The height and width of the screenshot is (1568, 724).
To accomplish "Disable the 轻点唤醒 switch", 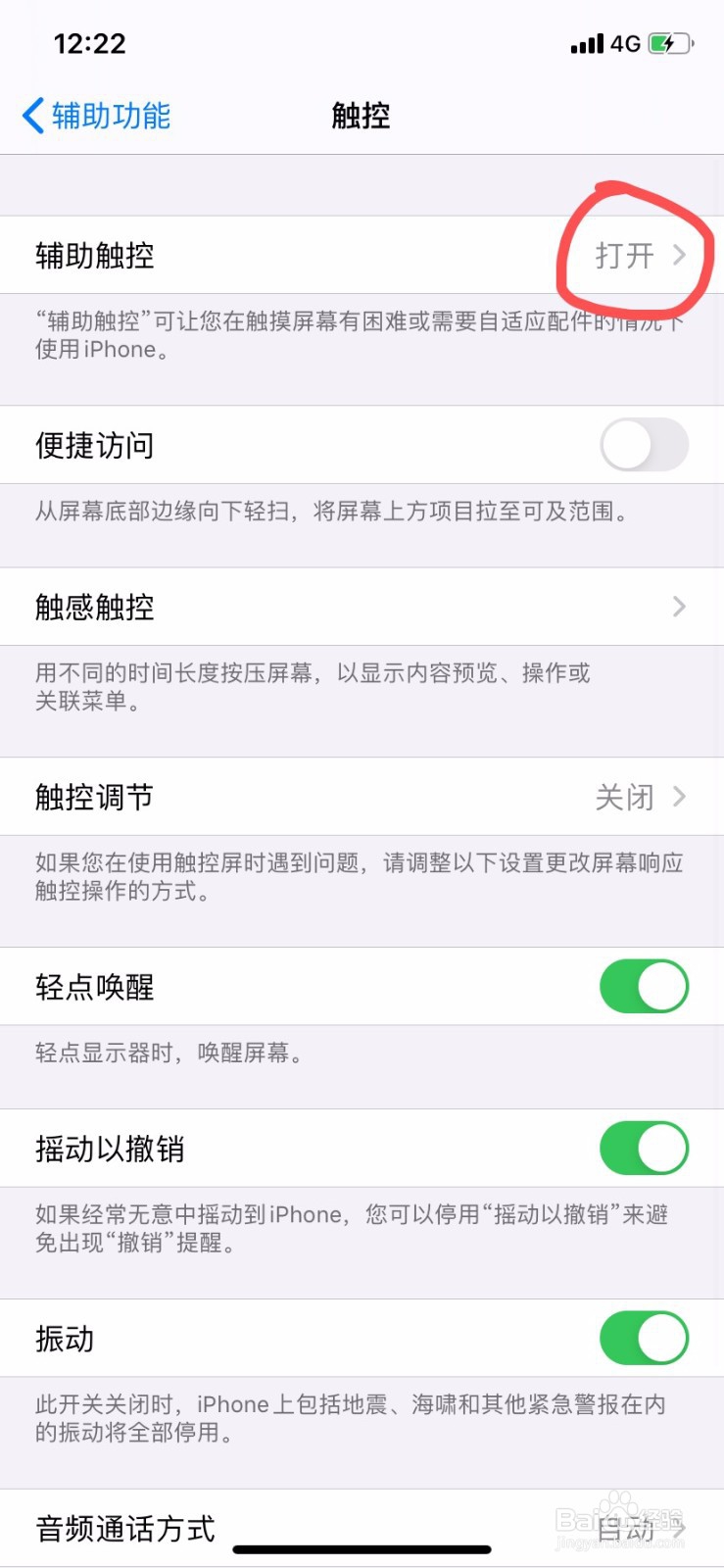I will point(644,986).
